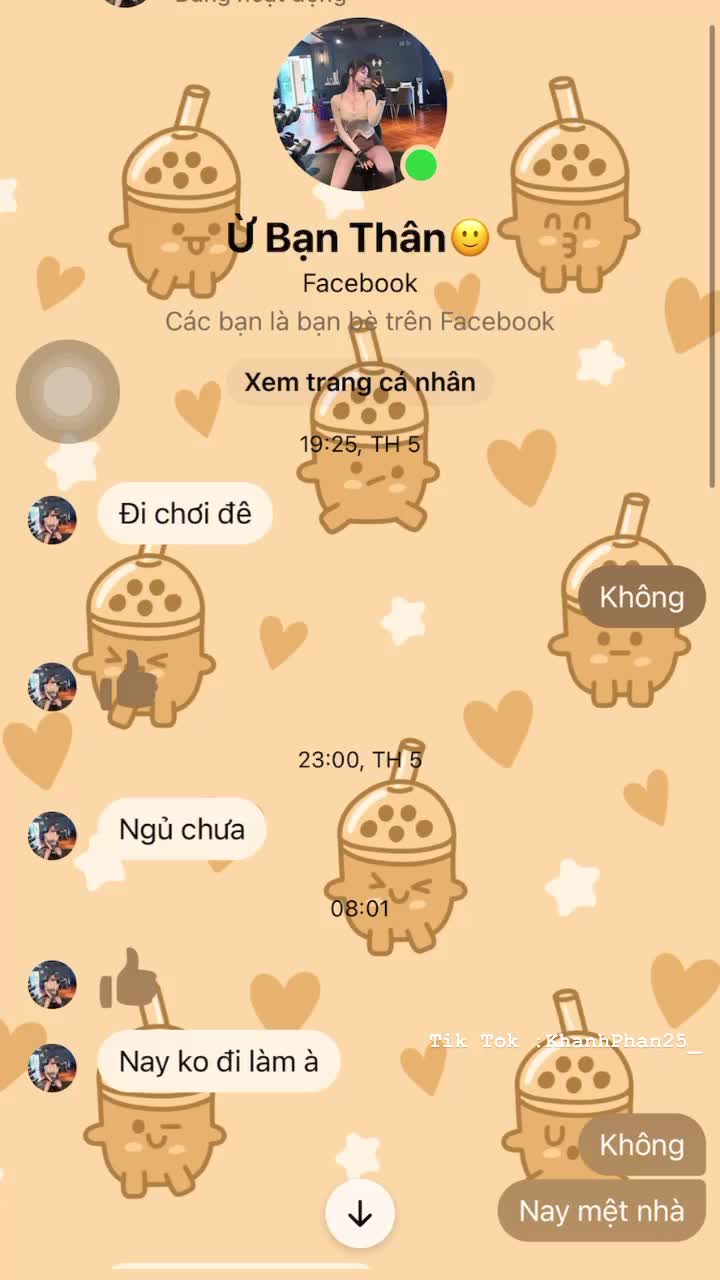The height and width of the screenshot is (1280, 720).
Task: Tap the message bubble 'Đi chơi đê'
Action: [185, 513]
